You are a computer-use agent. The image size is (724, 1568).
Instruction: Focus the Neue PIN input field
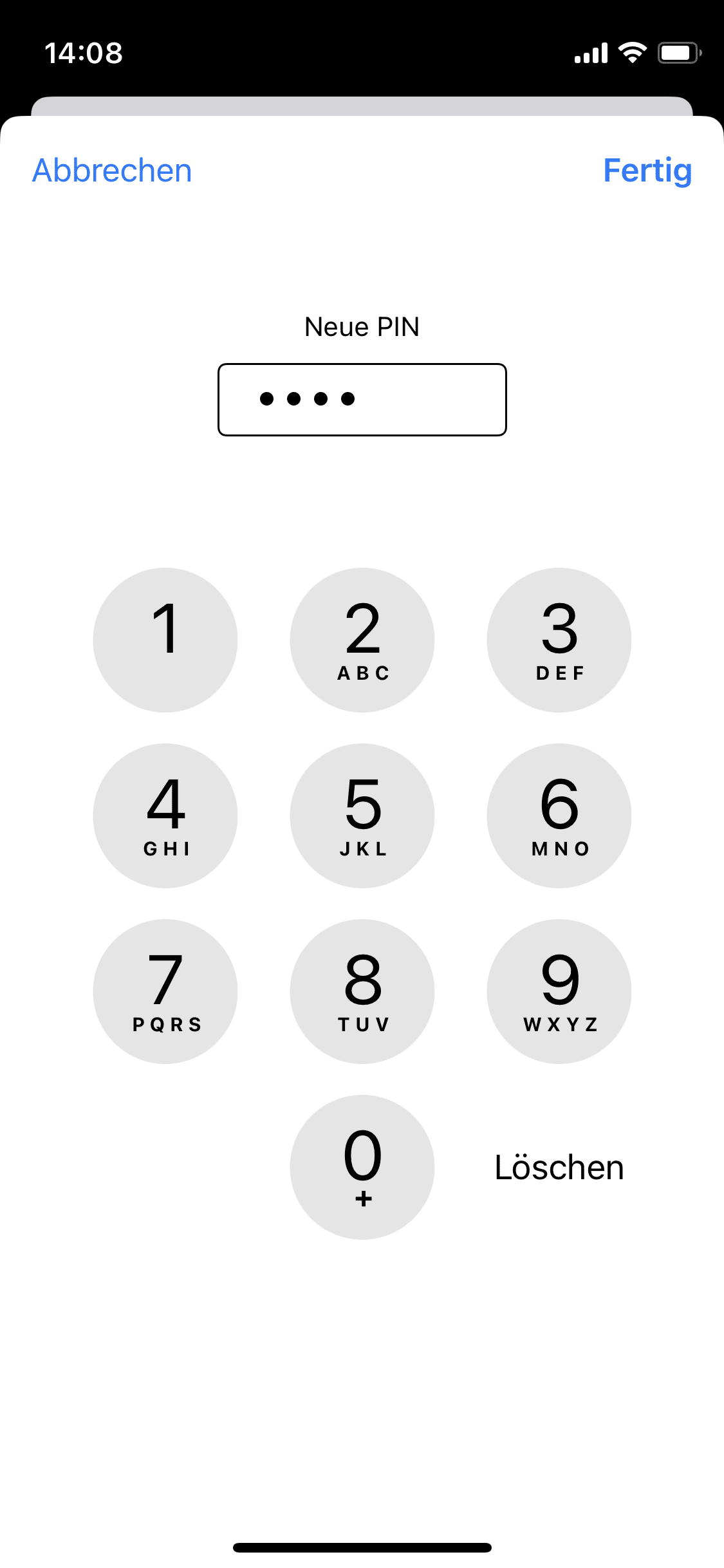coord(362,400)
